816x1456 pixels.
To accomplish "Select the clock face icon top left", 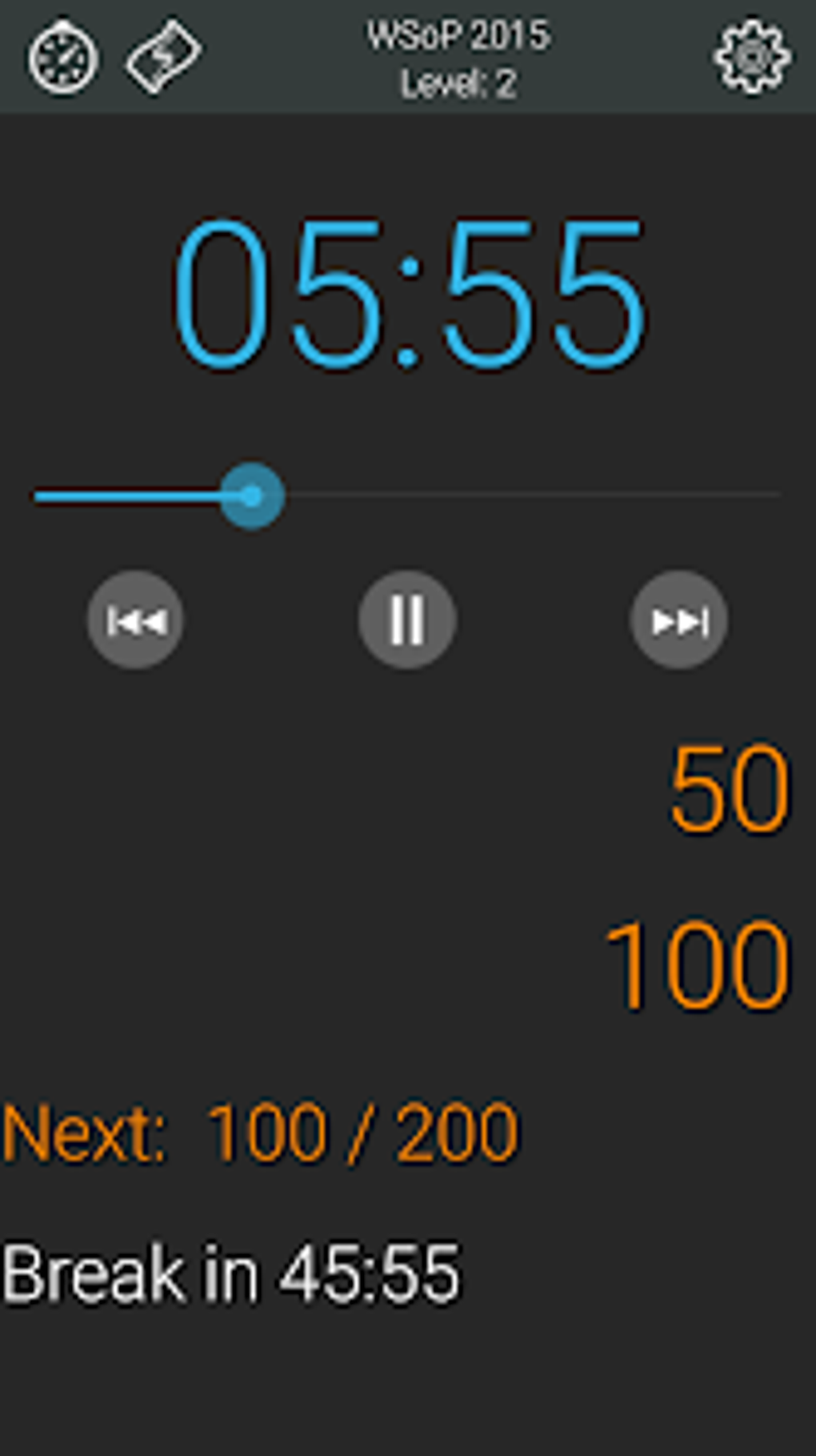I will click(x=61, y=58).
